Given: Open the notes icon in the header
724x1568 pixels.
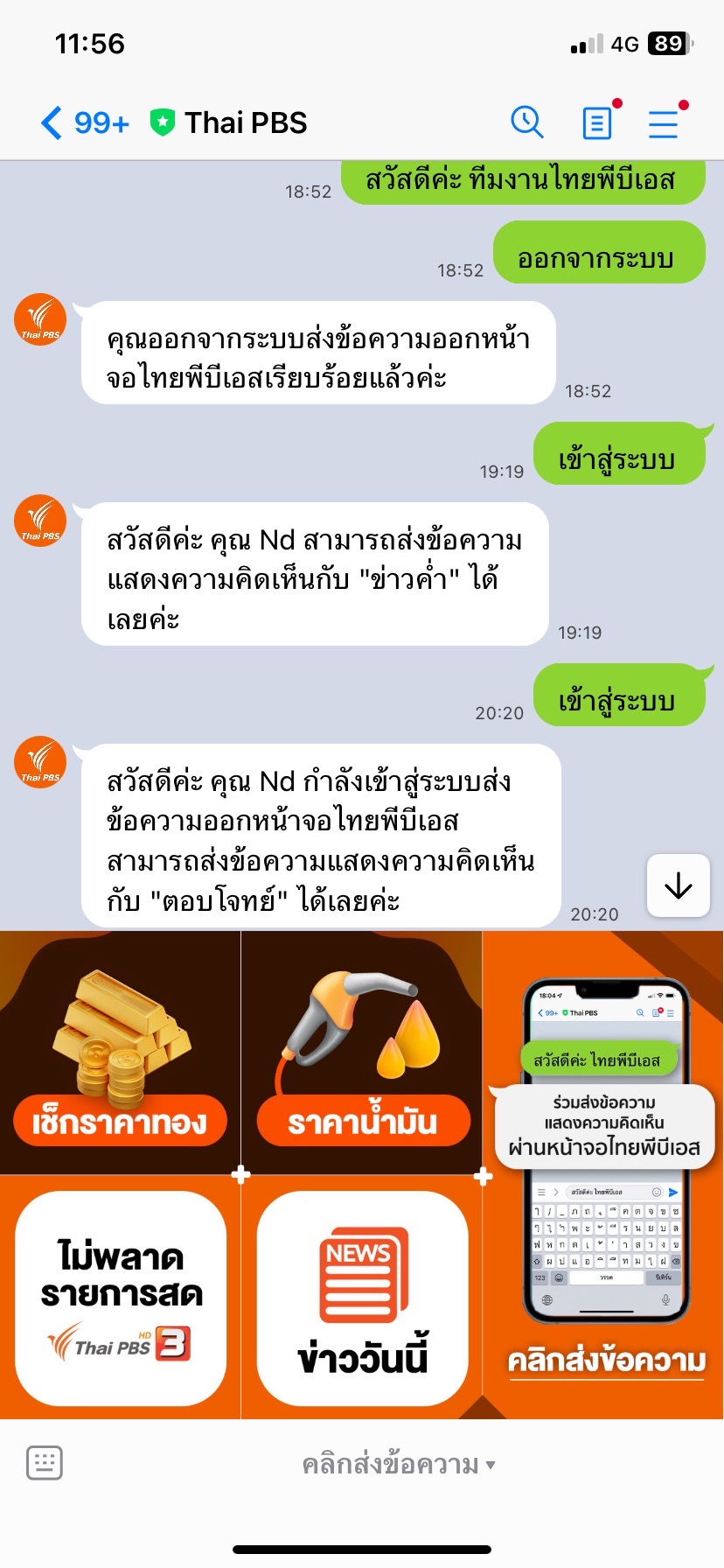Looking at the screenshot, I should tap(597, 122).
